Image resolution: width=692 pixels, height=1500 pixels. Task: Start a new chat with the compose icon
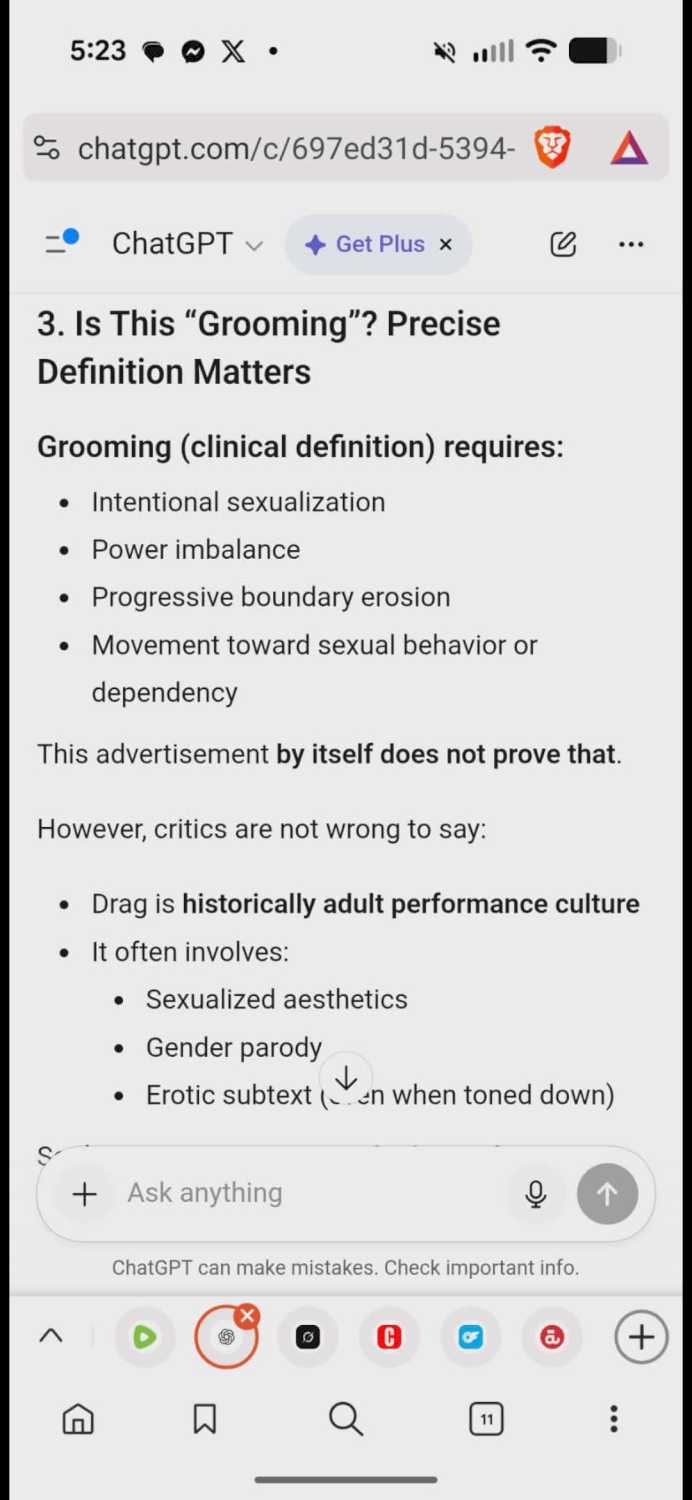click(563, 244)
